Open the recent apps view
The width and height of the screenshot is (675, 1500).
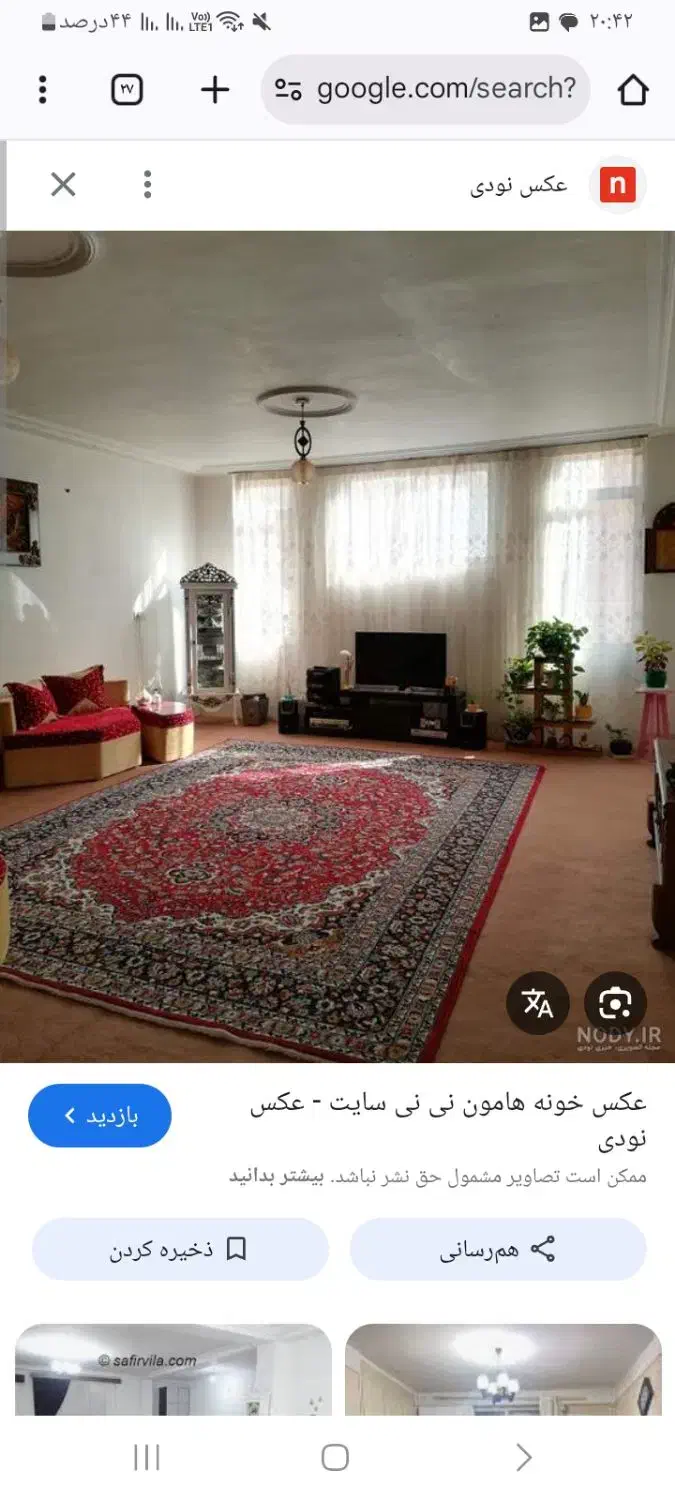(x=147, y=1458)
